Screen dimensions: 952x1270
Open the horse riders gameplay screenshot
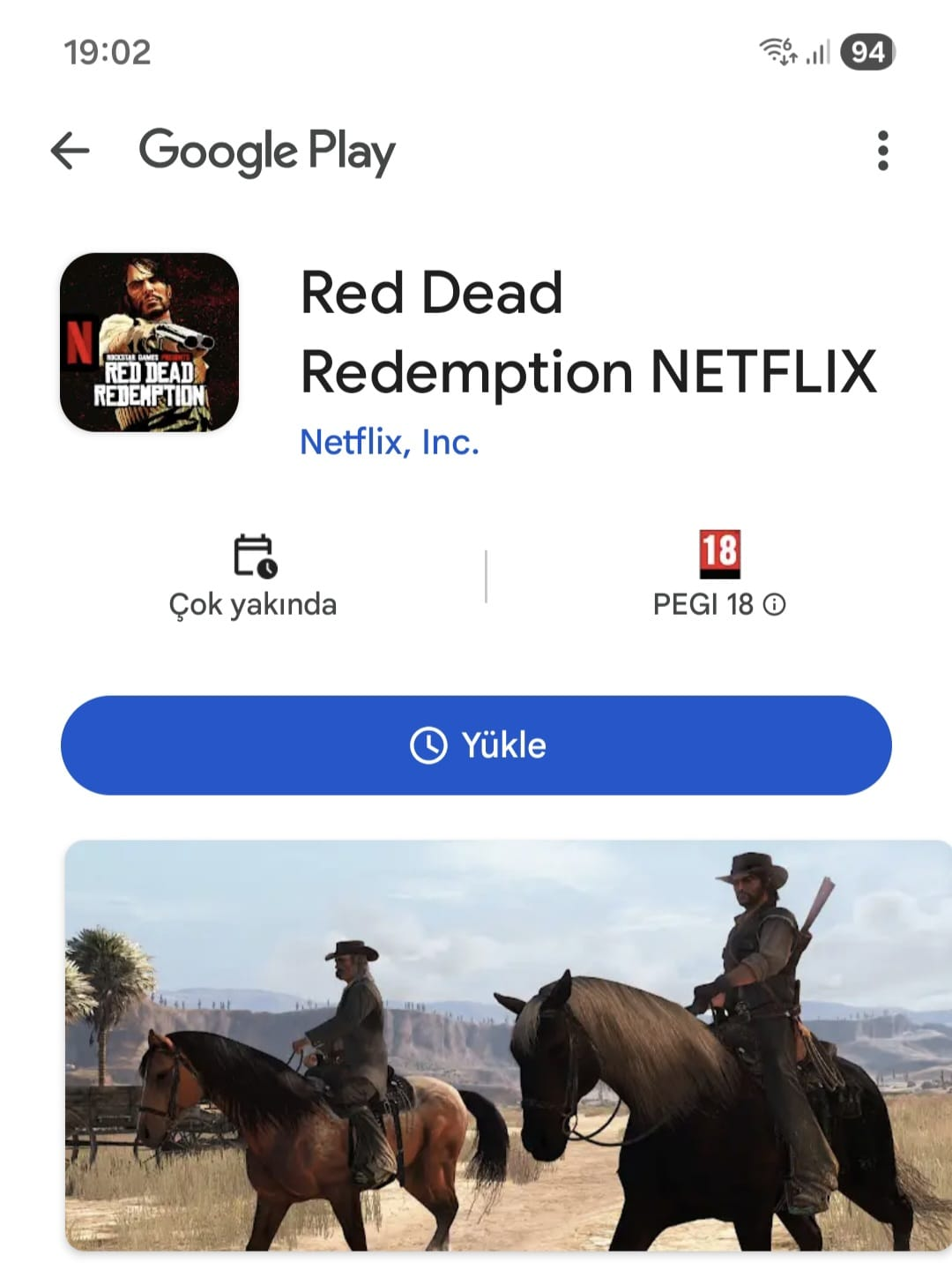point(509,1045)
